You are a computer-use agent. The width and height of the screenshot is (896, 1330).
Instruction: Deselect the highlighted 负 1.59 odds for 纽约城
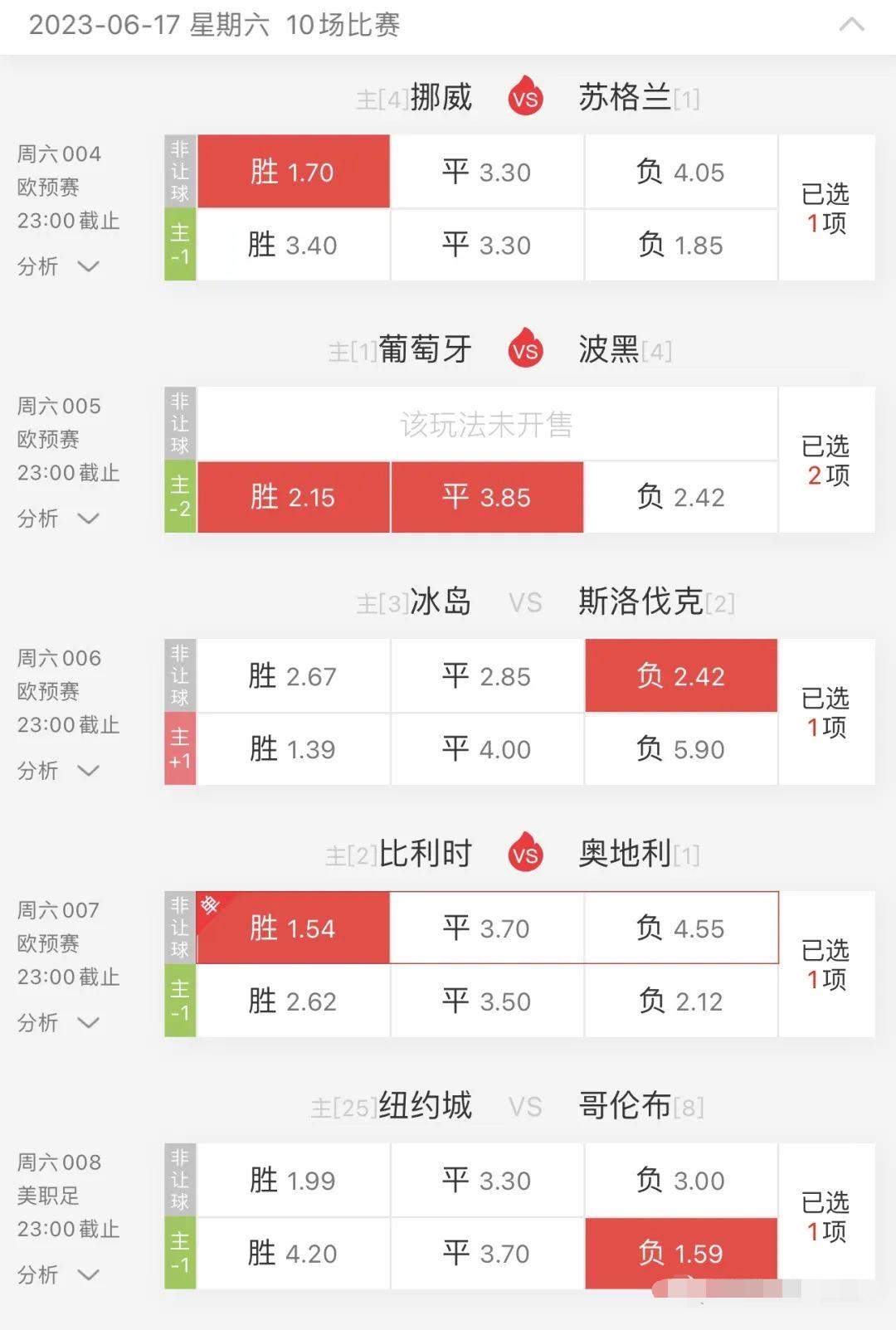click(x=680, y=1253)
